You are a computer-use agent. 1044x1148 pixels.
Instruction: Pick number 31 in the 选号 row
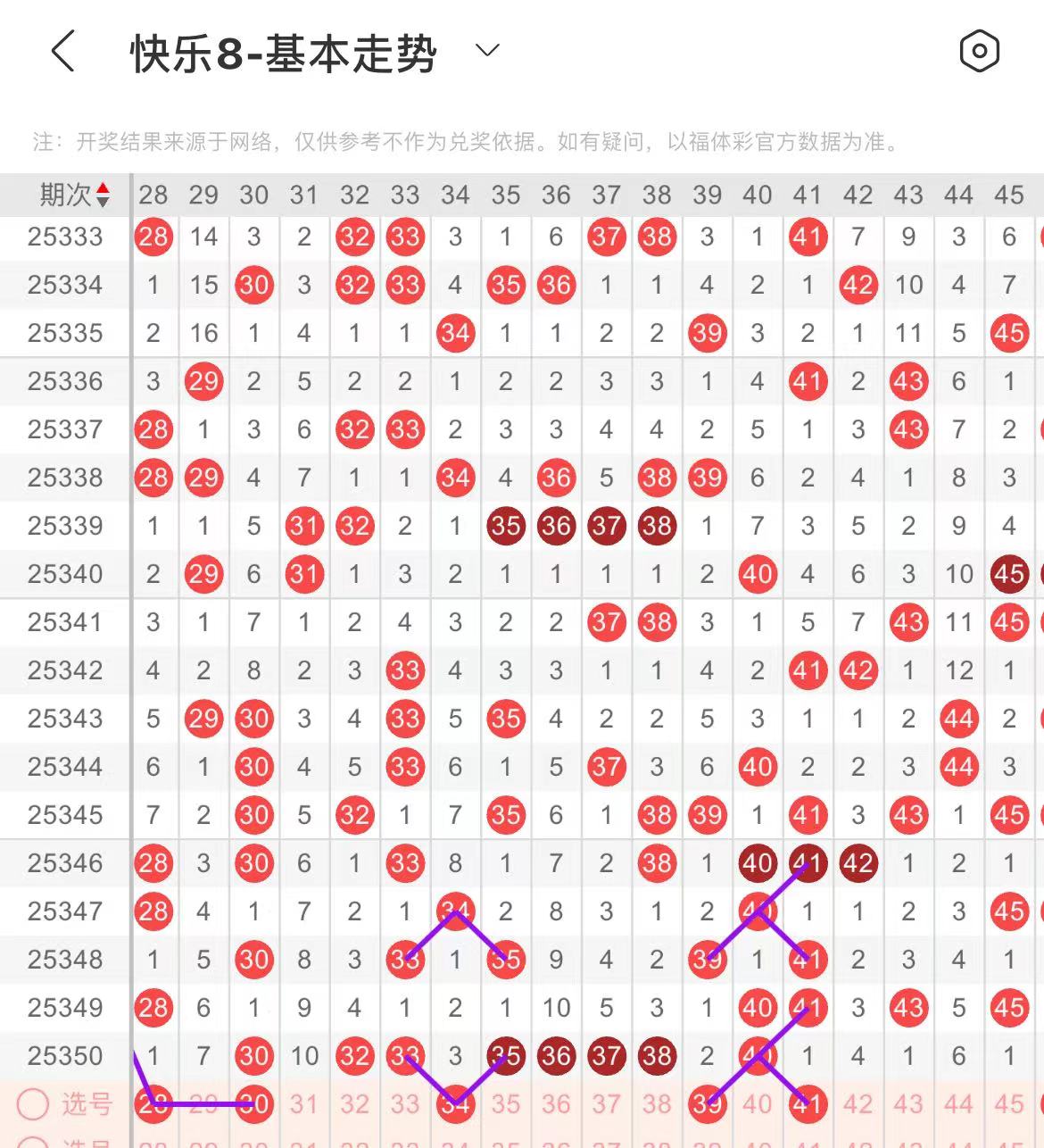tap(303, 1104)
